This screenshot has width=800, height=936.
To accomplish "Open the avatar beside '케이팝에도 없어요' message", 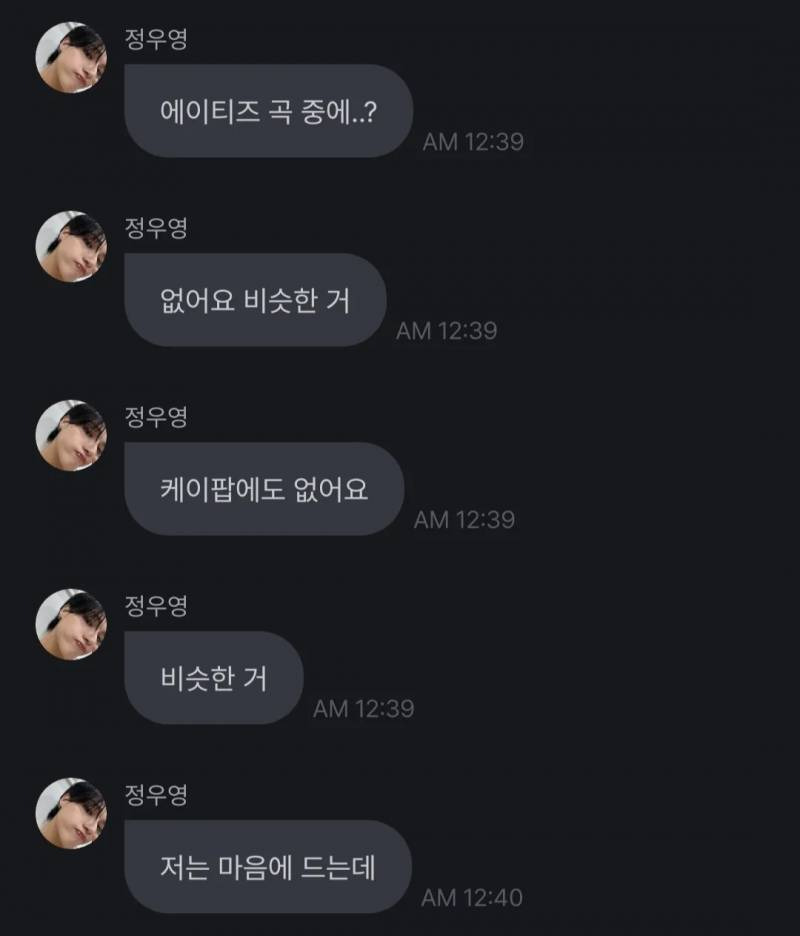I will (x=72, y=435).
